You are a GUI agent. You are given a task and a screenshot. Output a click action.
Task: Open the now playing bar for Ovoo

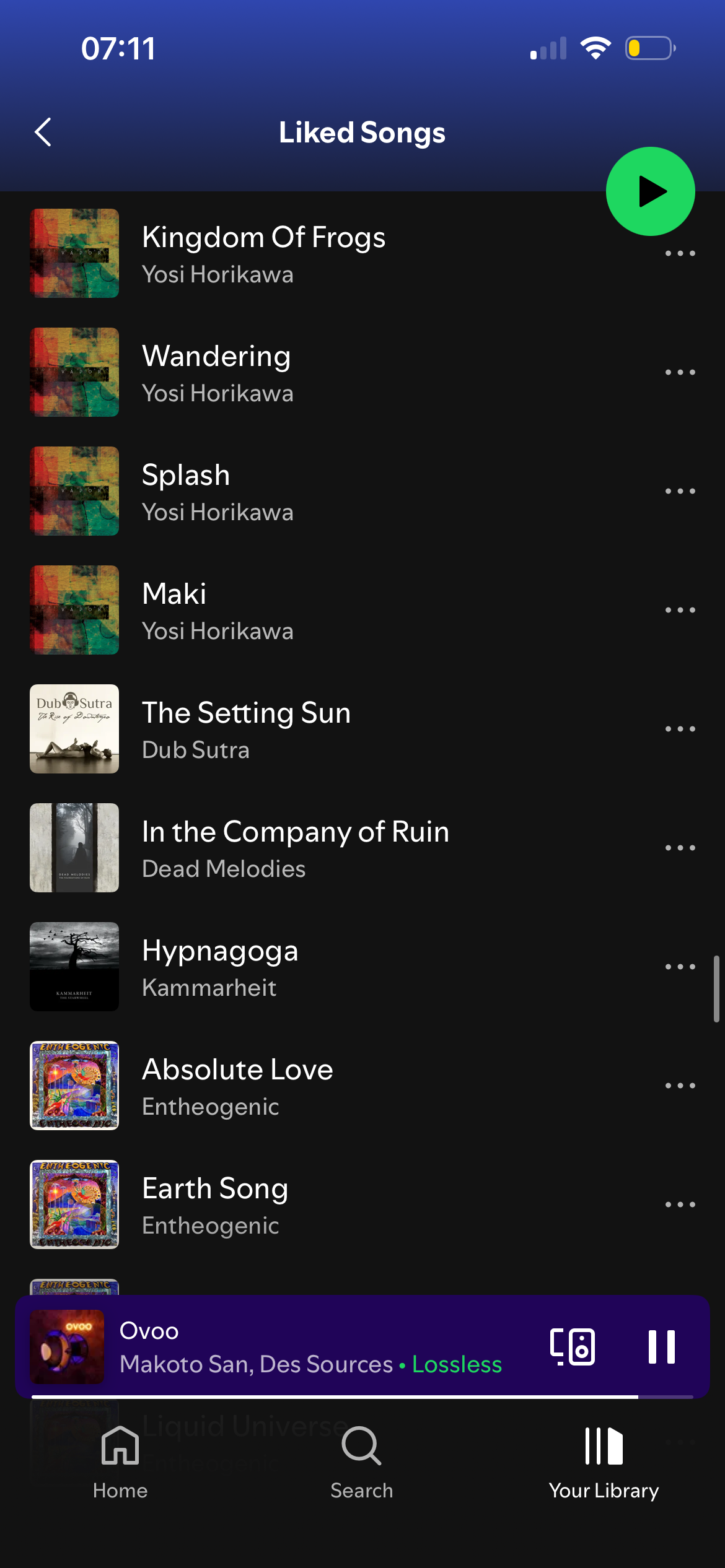pos(310,1347)
